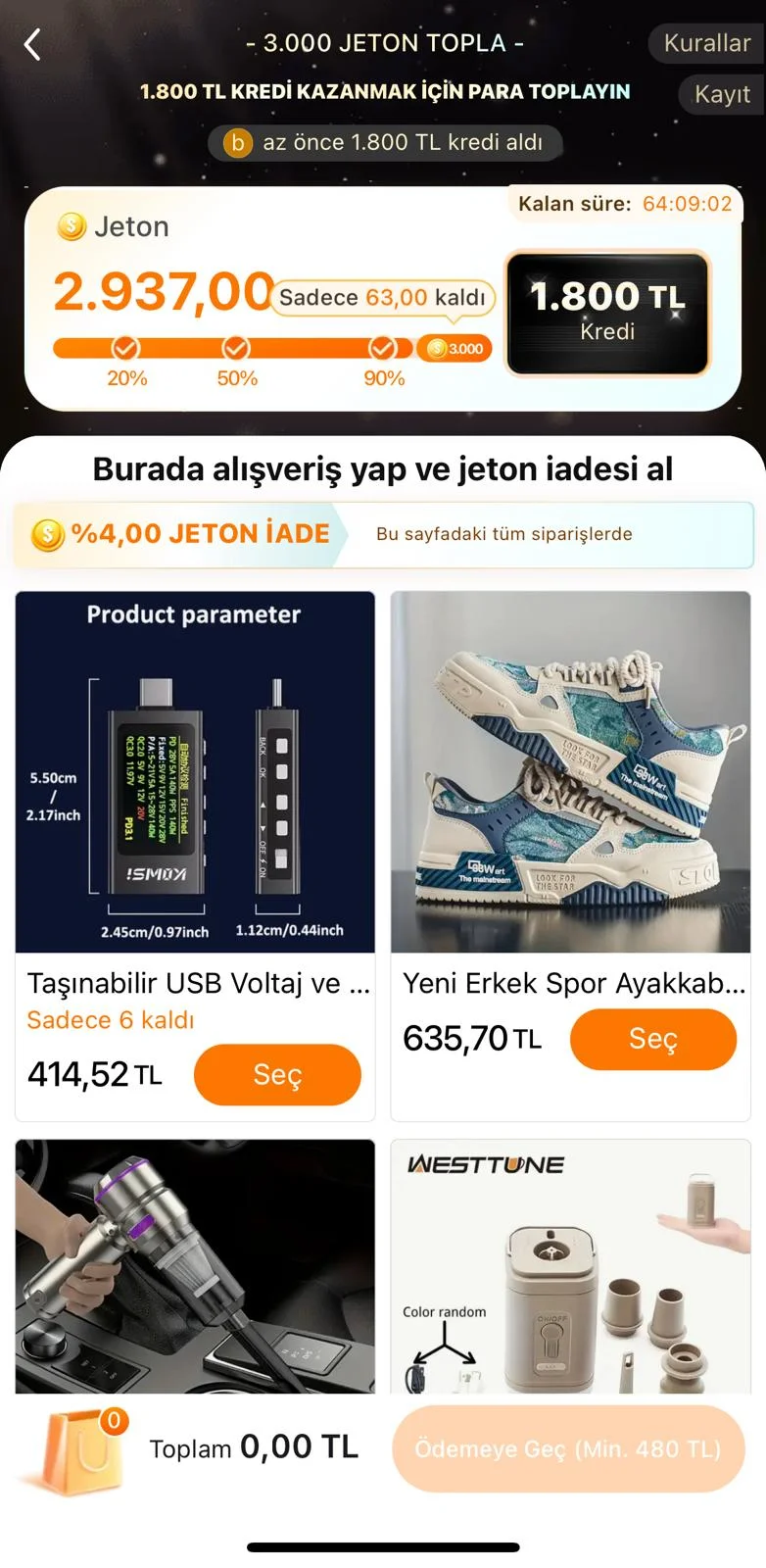Screen dimensions: 766x1568
Task: Open the handheld car vacuum product
Action: tap(195, 1265)
